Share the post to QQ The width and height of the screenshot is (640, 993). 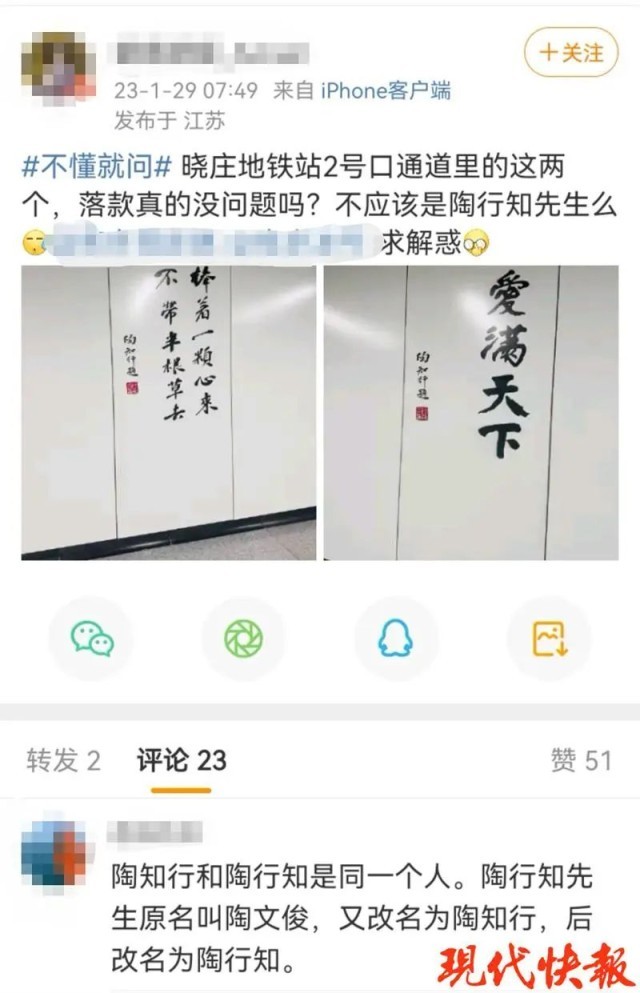396,638
